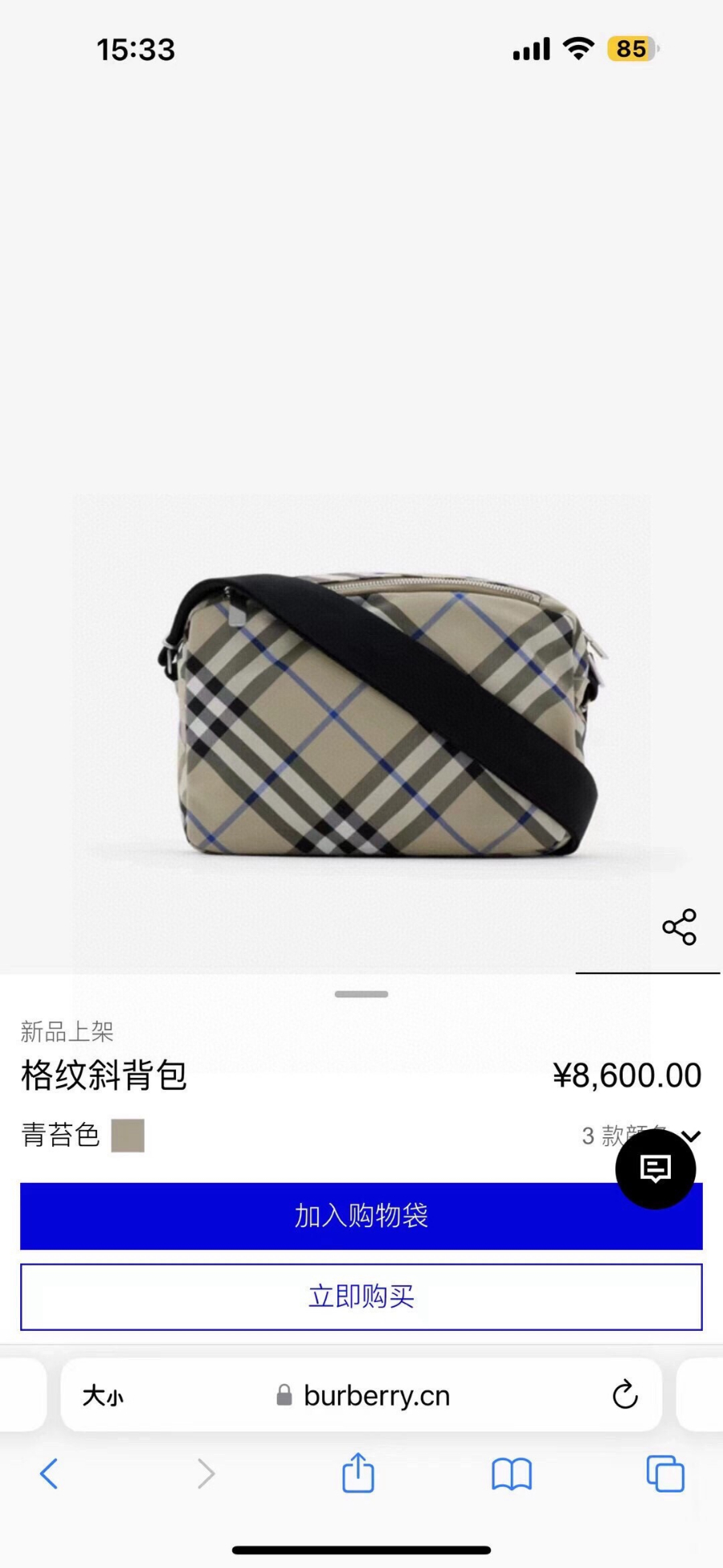Open Safari 大小 page settings
Viewport: 723px width, 1568px height.
point(103,1396)
